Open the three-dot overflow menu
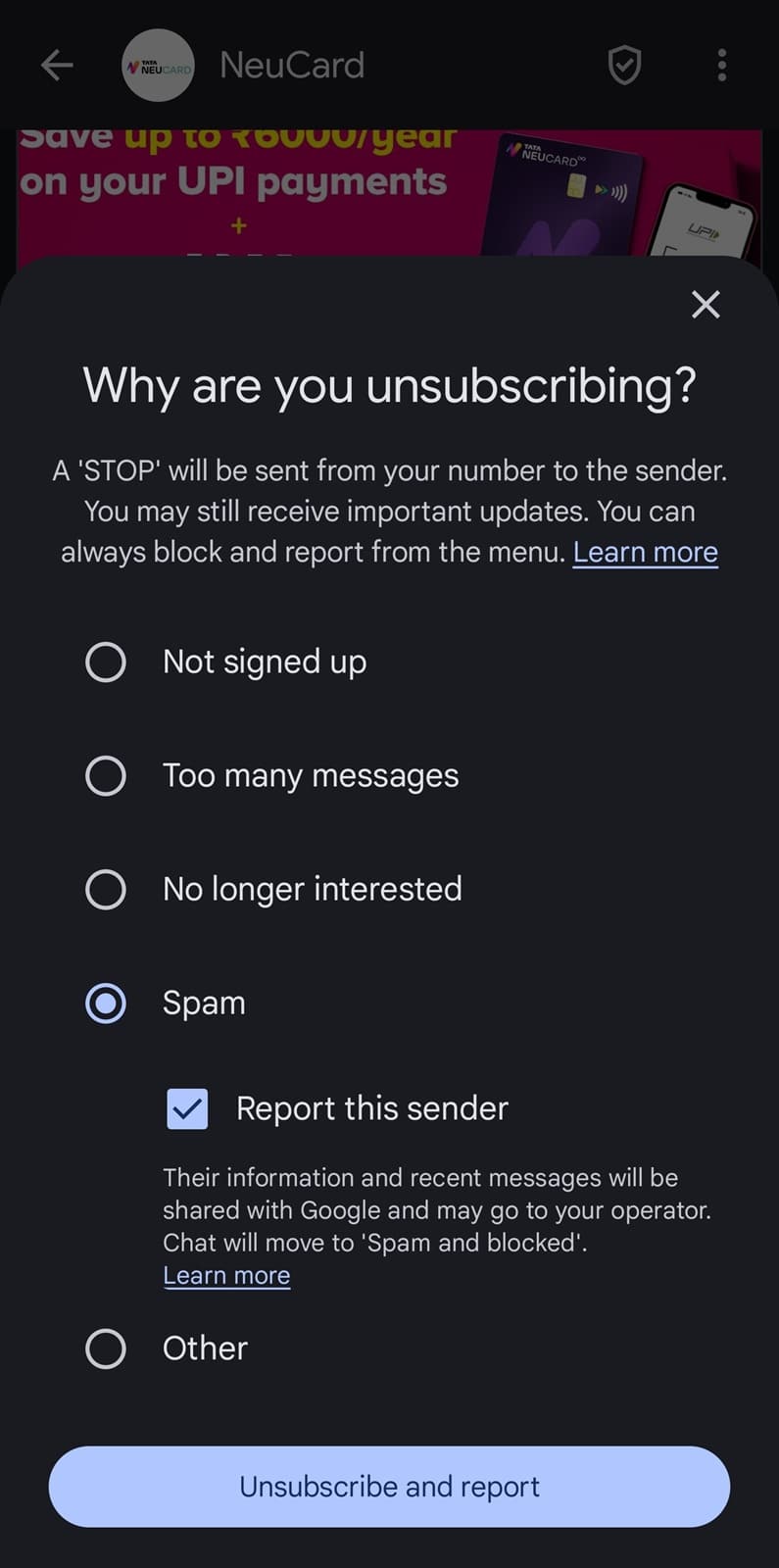This screenshot has width=779, height=1568. (722, 66)
